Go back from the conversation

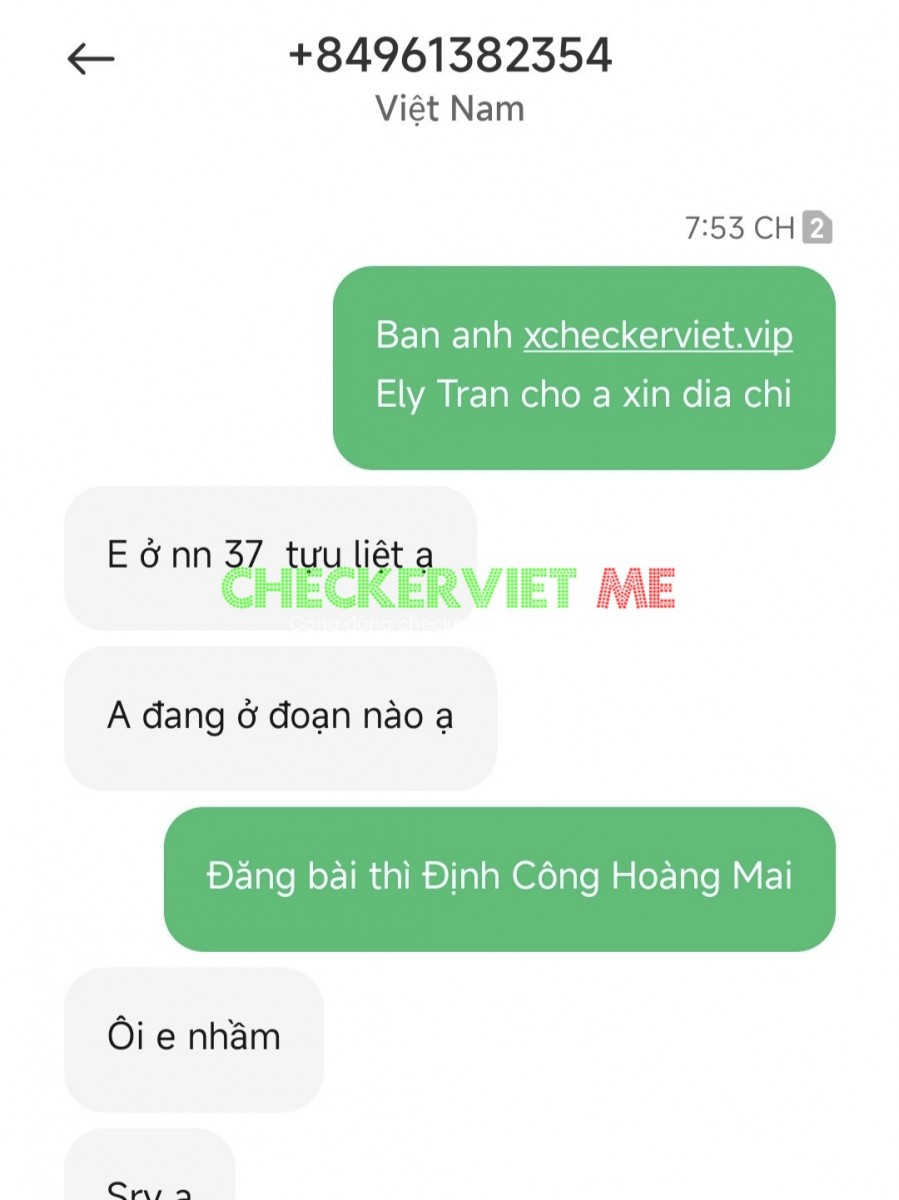(x=91, y=60)
